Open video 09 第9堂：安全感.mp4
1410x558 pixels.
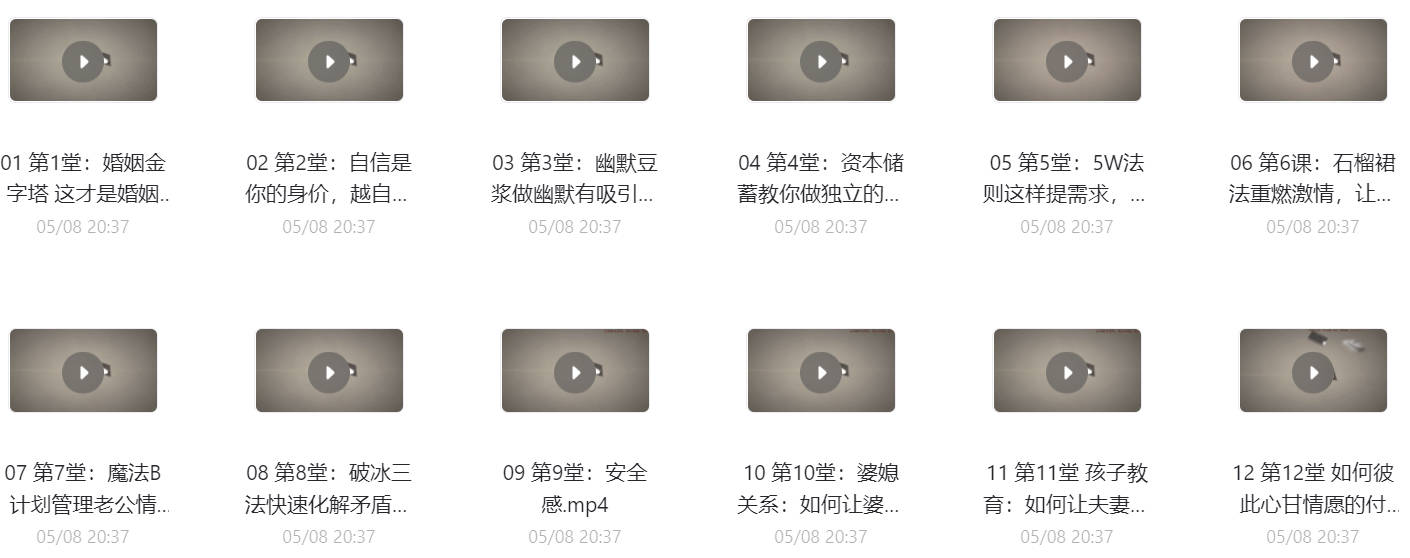[x=575, y=372]
